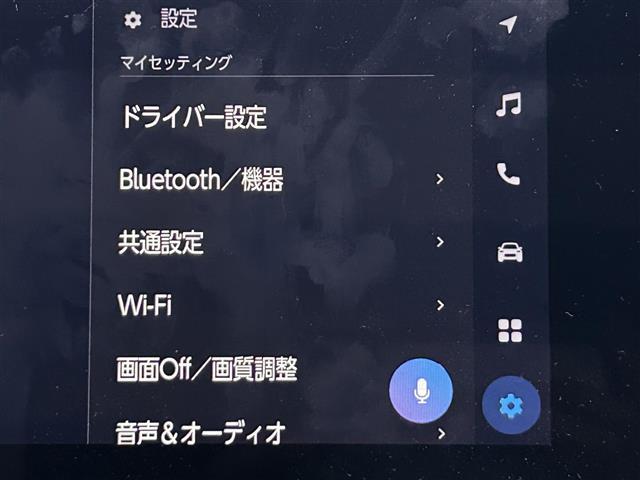Select the settings gear tab
640x480 pixels.
511,404
